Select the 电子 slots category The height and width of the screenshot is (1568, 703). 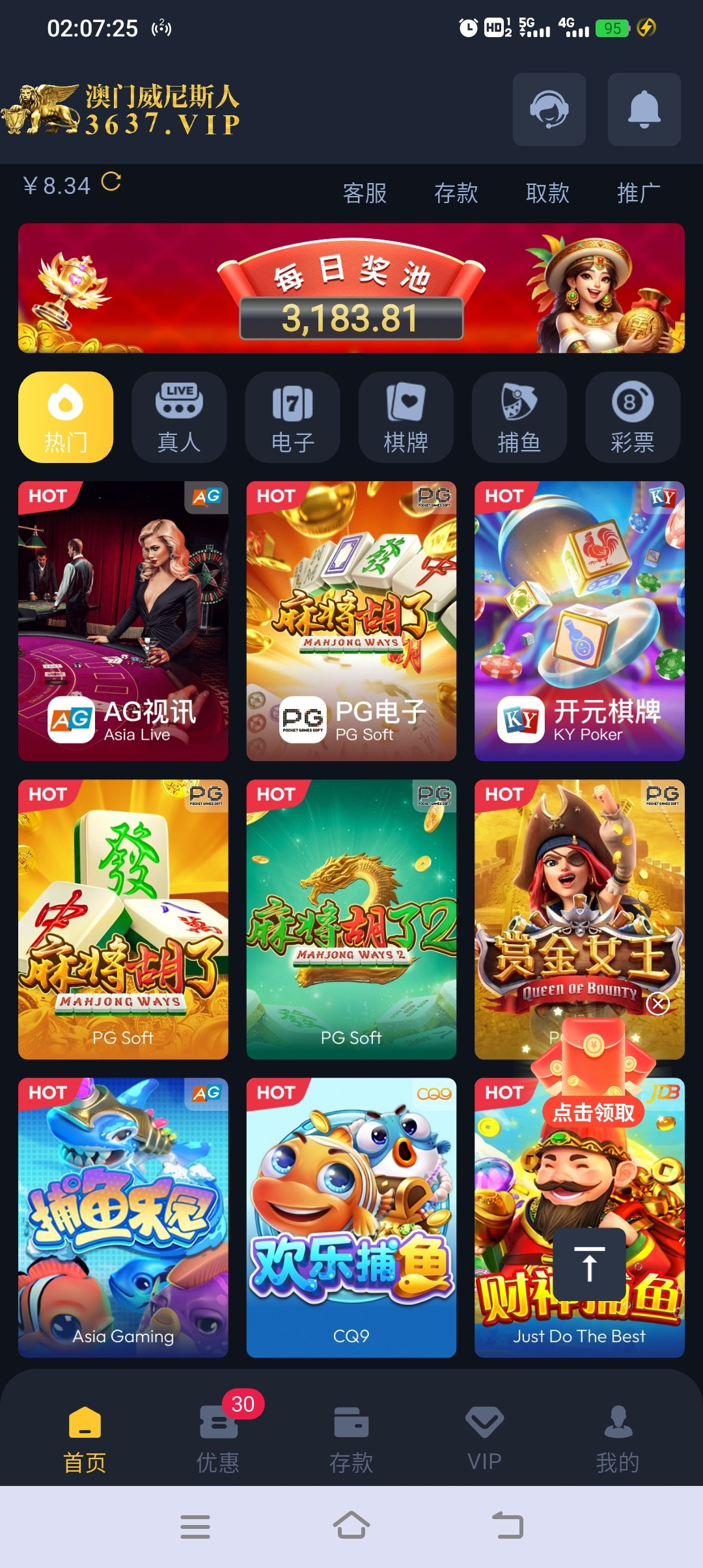[x=292, y=417]
